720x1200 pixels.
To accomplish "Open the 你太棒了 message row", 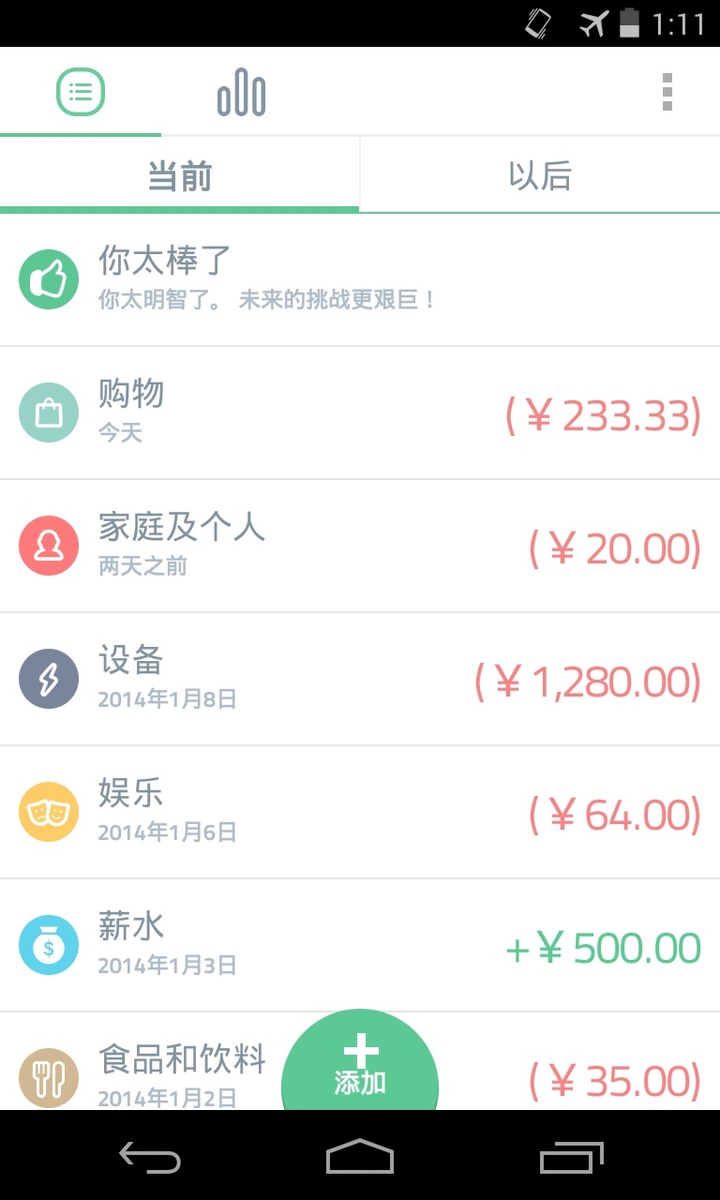I will [x=360, y=281].
